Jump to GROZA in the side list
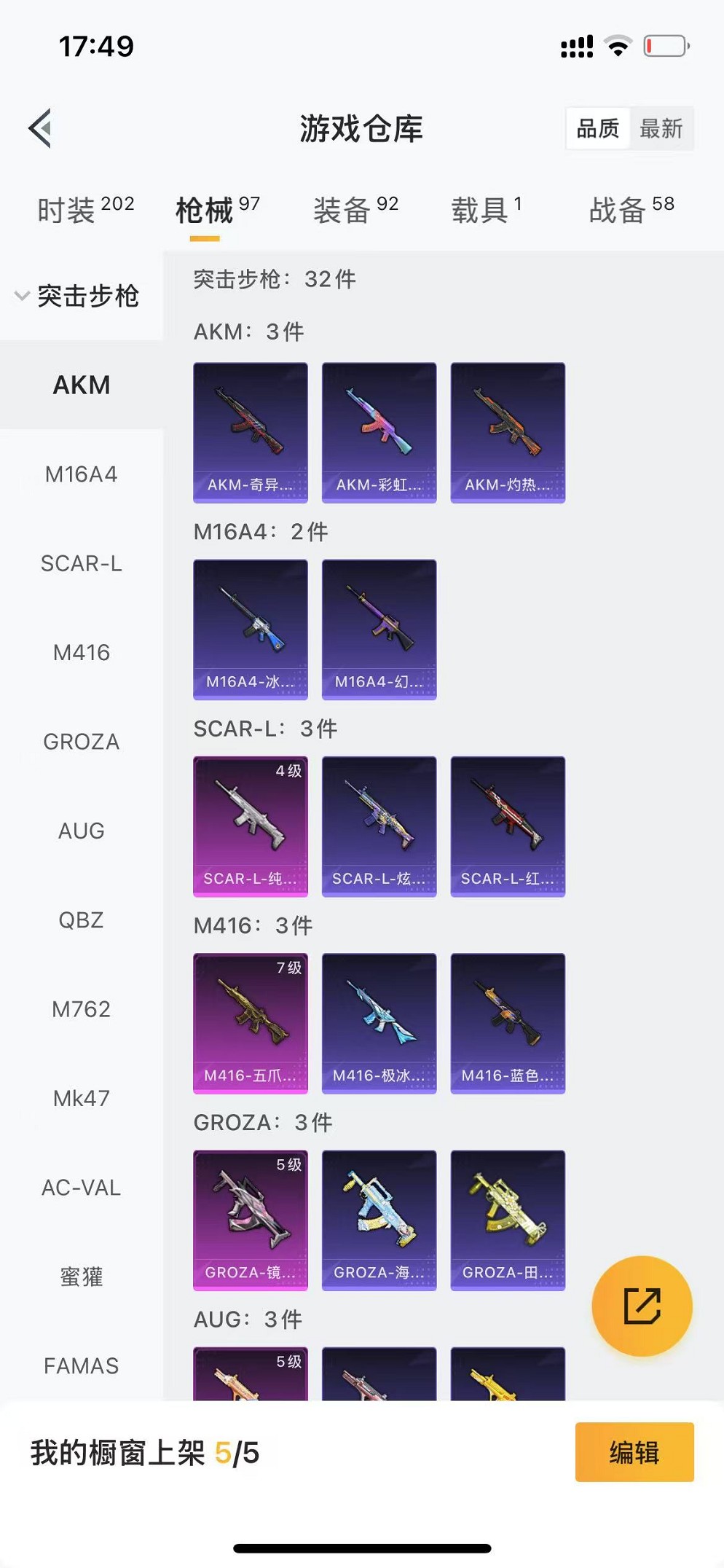This screenshot has width=724, height=1568. (81, 742)
